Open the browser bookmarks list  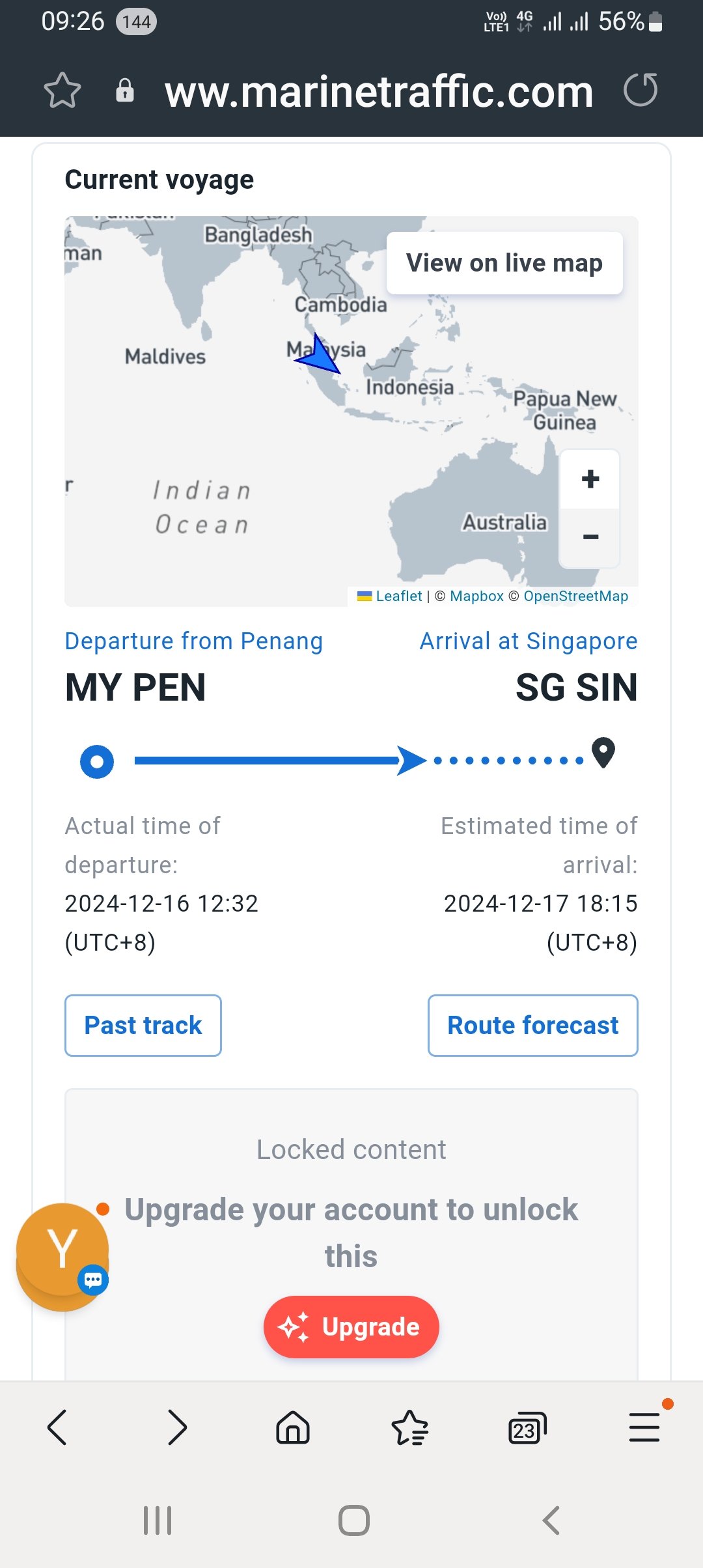410,1427
